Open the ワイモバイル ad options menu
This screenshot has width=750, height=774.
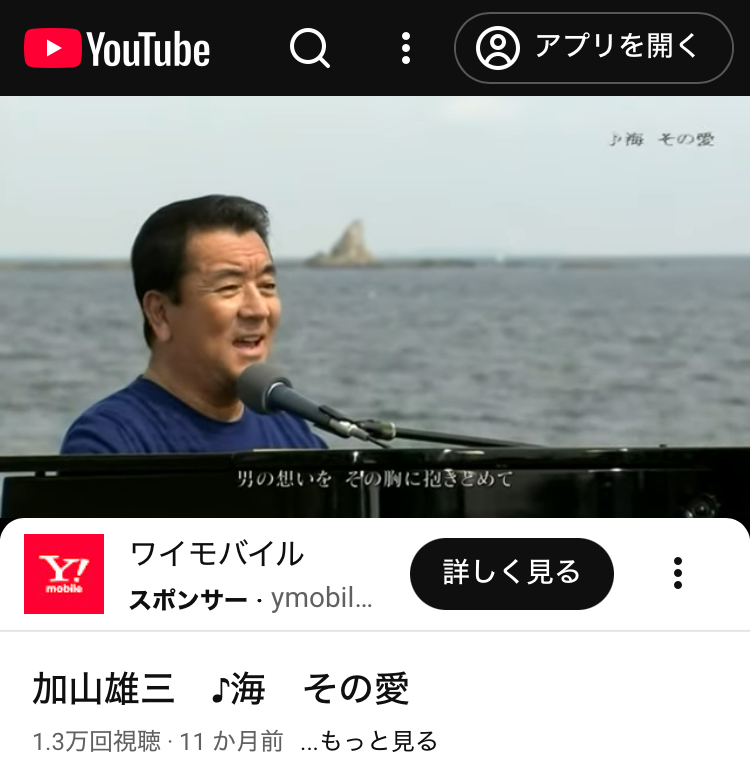(678, 573)
